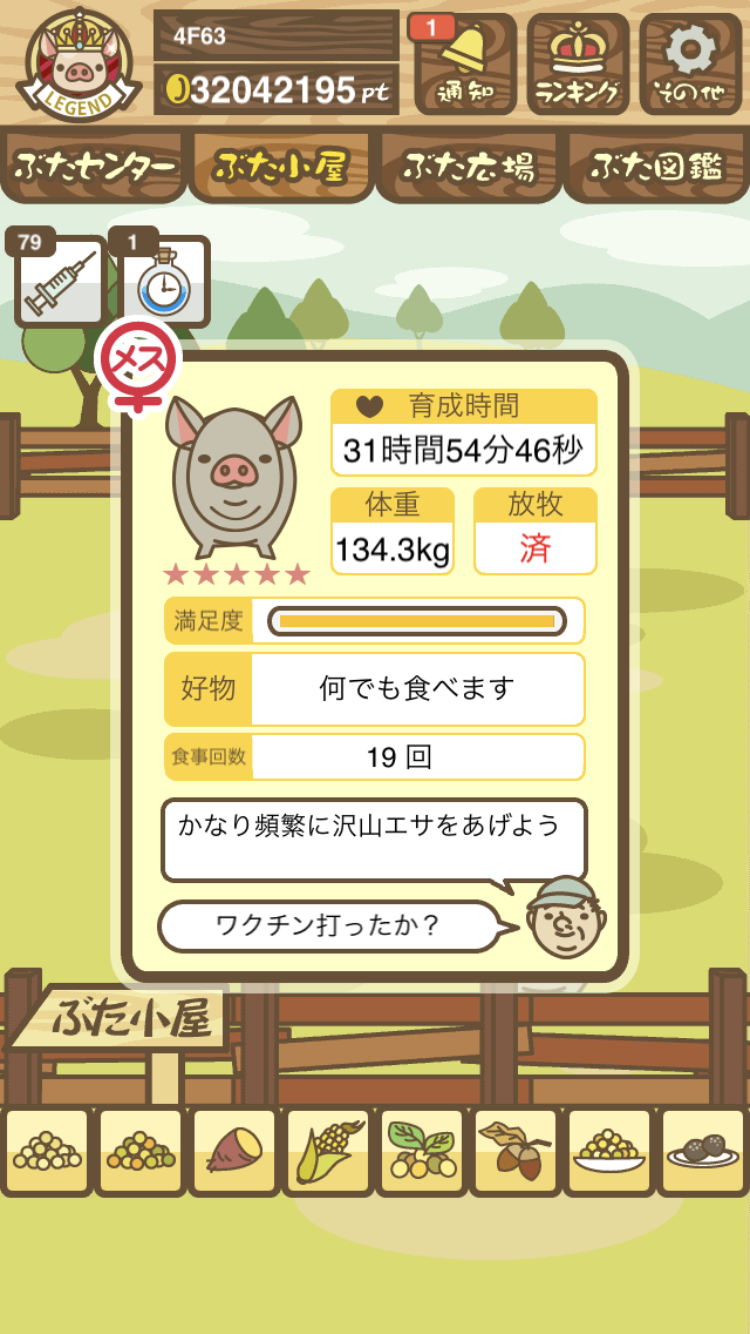Use the vaccine syringe item
Viewport: 750px width, 1334px height.
(60, 283)
